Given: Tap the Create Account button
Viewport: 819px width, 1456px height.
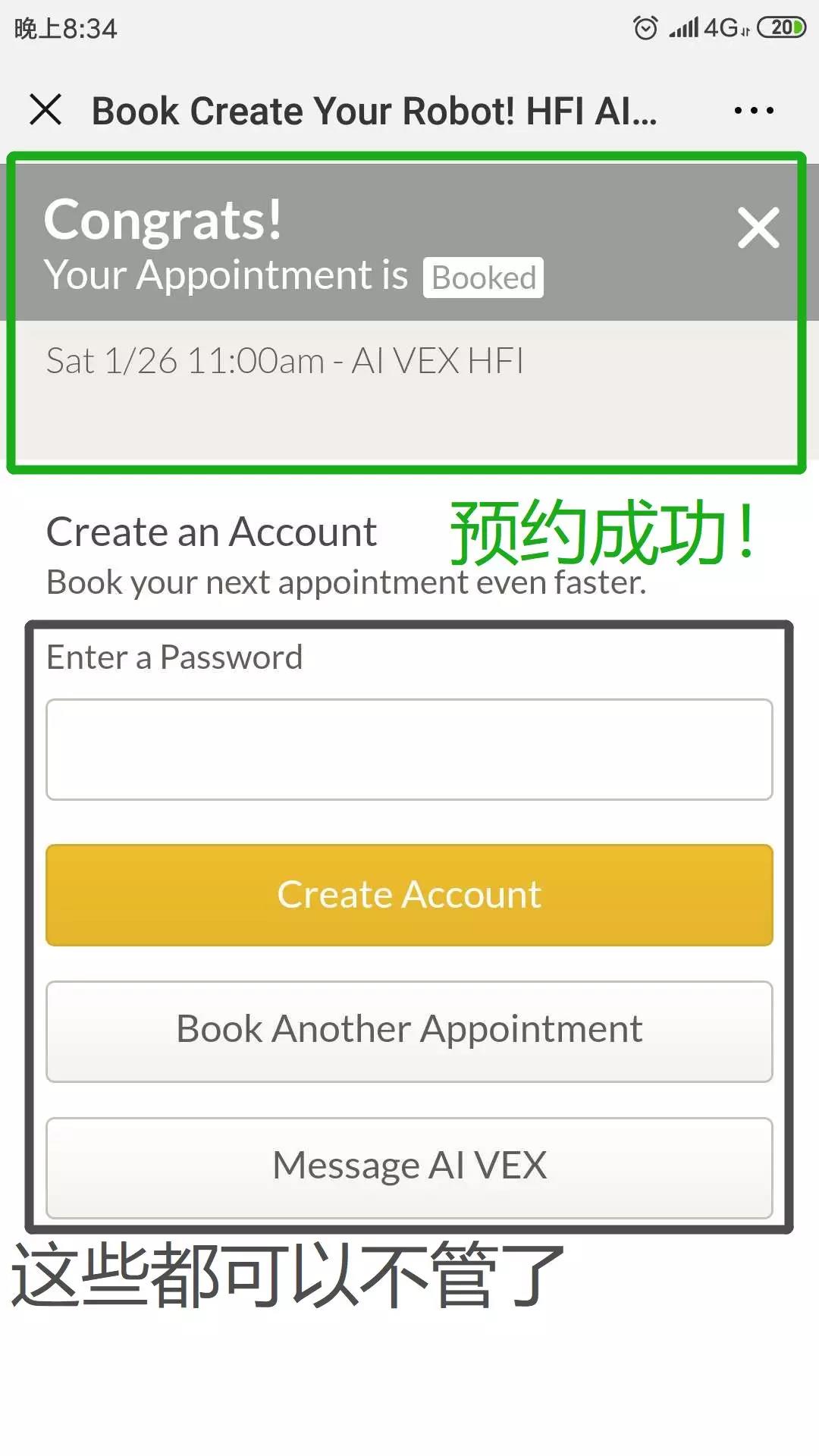Looking at the screenshot, I should click(x=409, y=895).
